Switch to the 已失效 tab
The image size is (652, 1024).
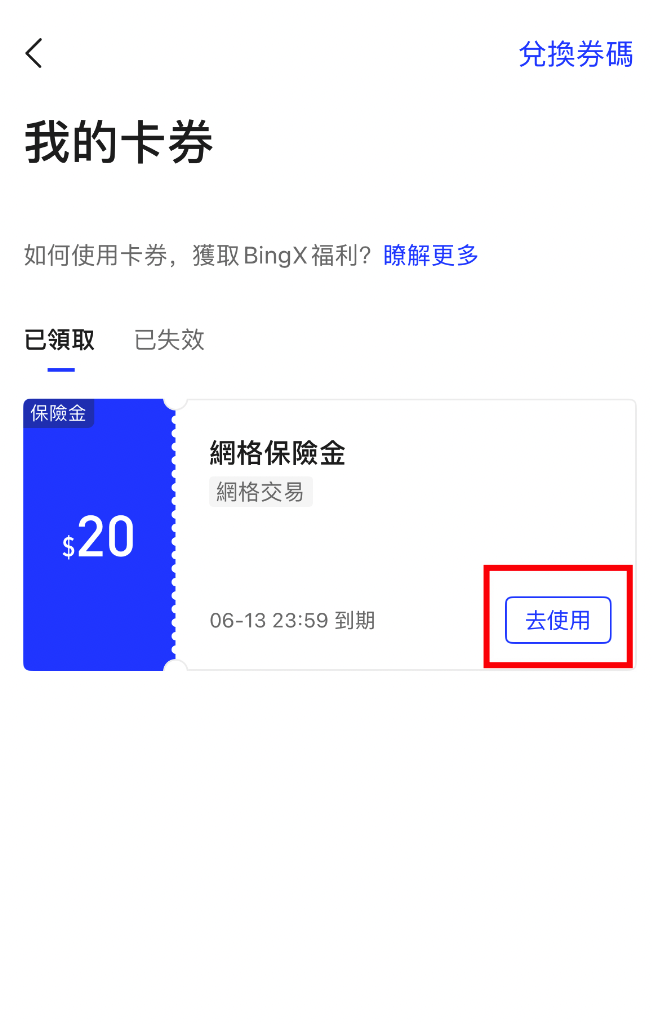tap(169, 340)
